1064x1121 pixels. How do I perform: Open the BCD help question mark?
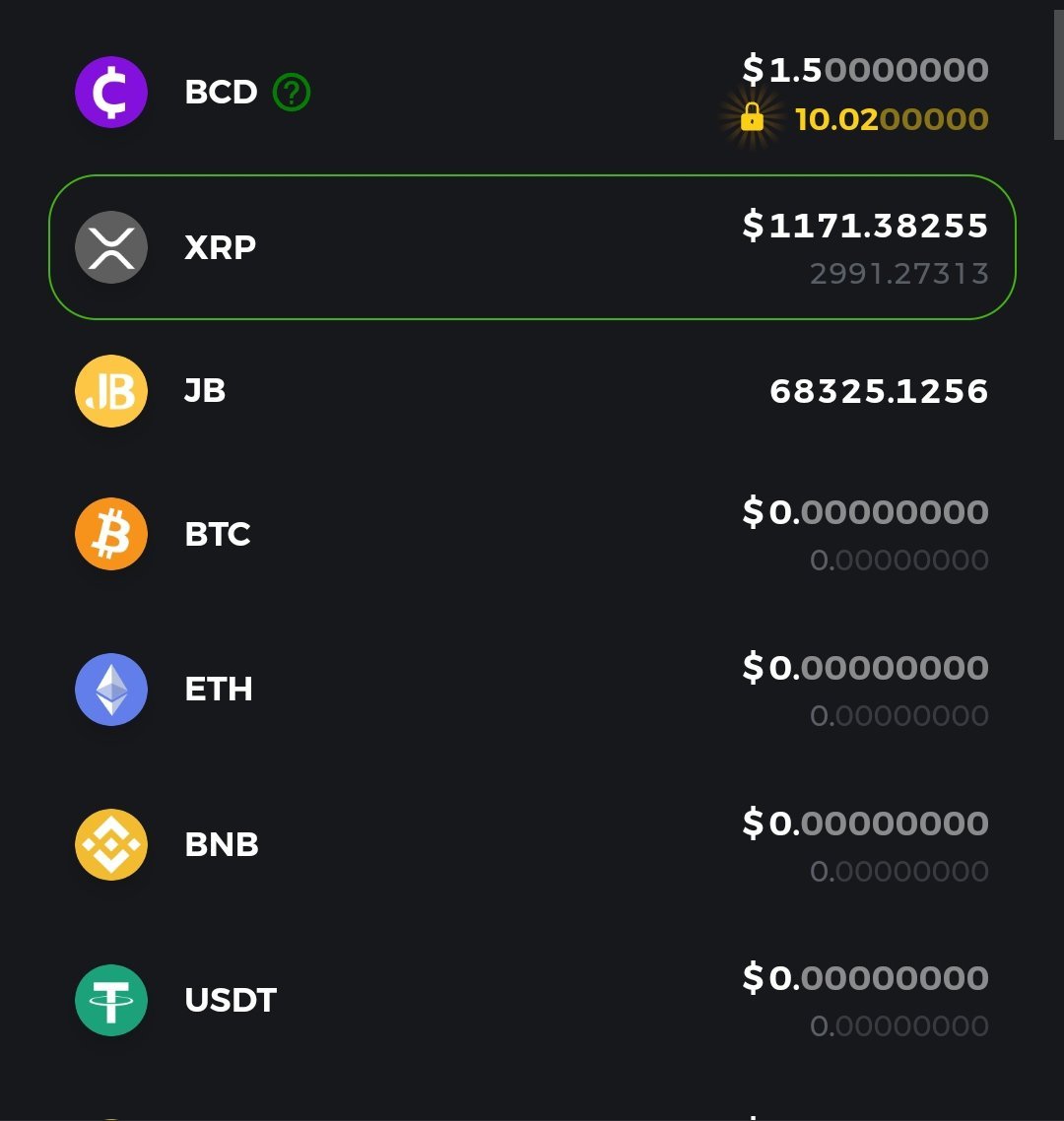click(292, 93)
